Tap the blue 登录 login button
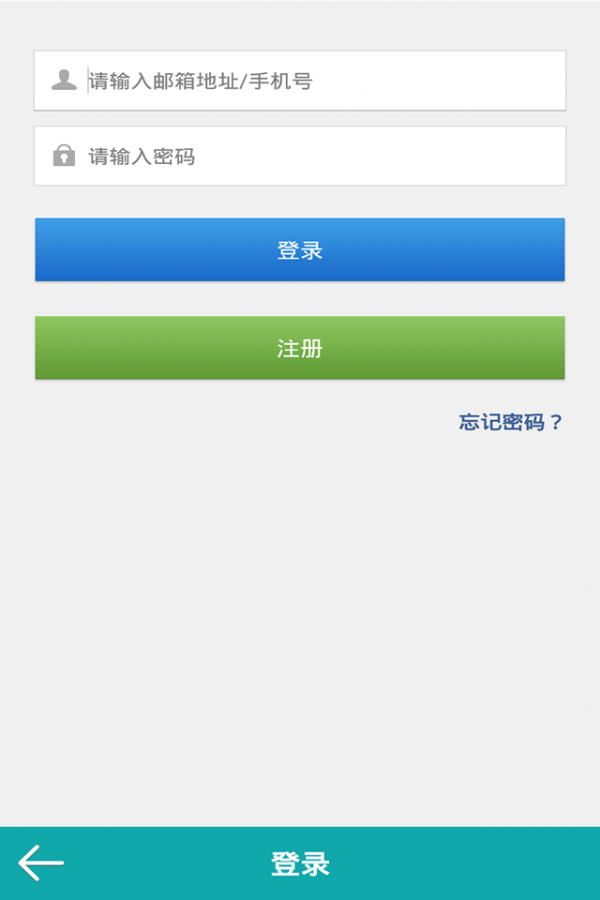 300,250
